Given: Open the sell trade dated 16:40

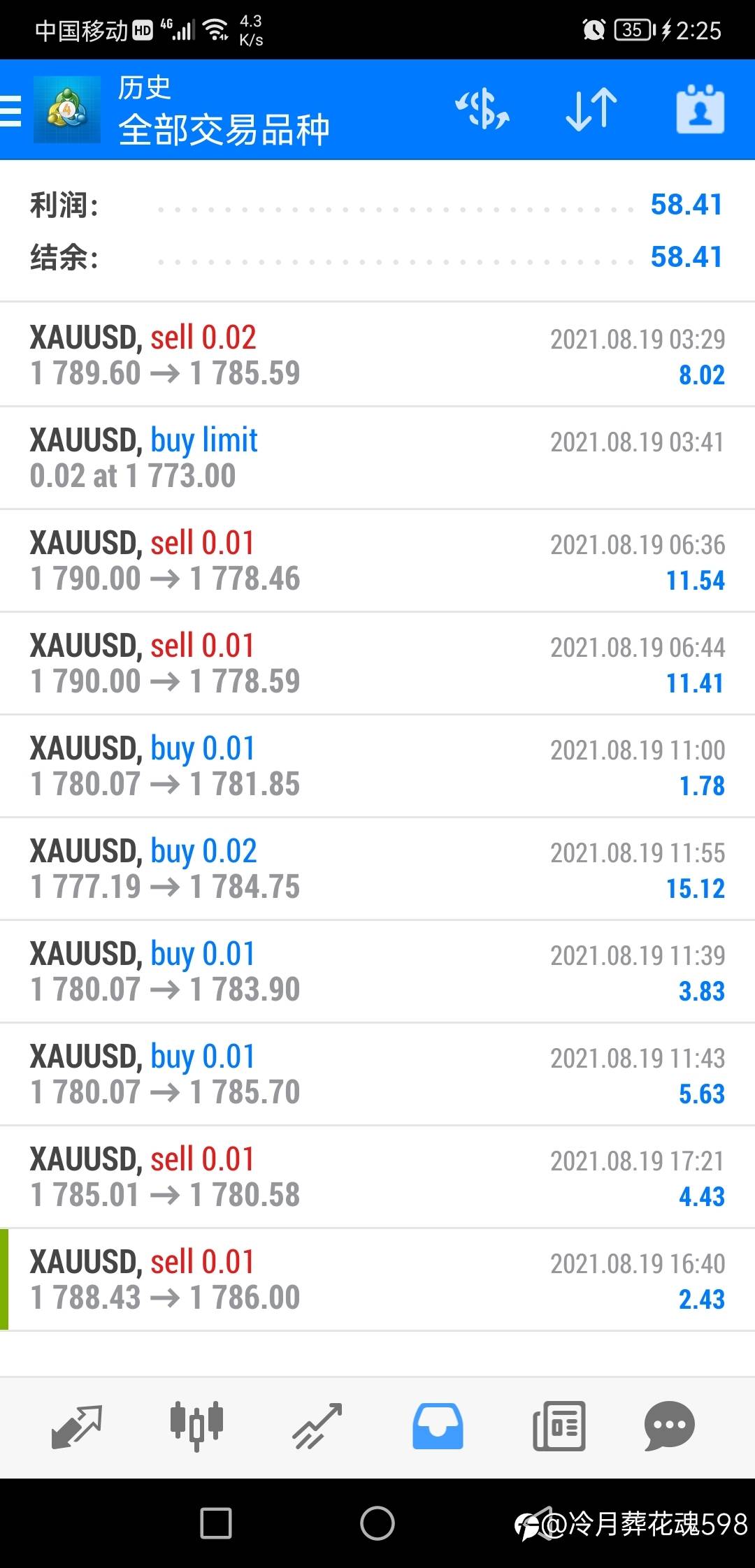Looking at the screenshot, I should (377, 1279).
